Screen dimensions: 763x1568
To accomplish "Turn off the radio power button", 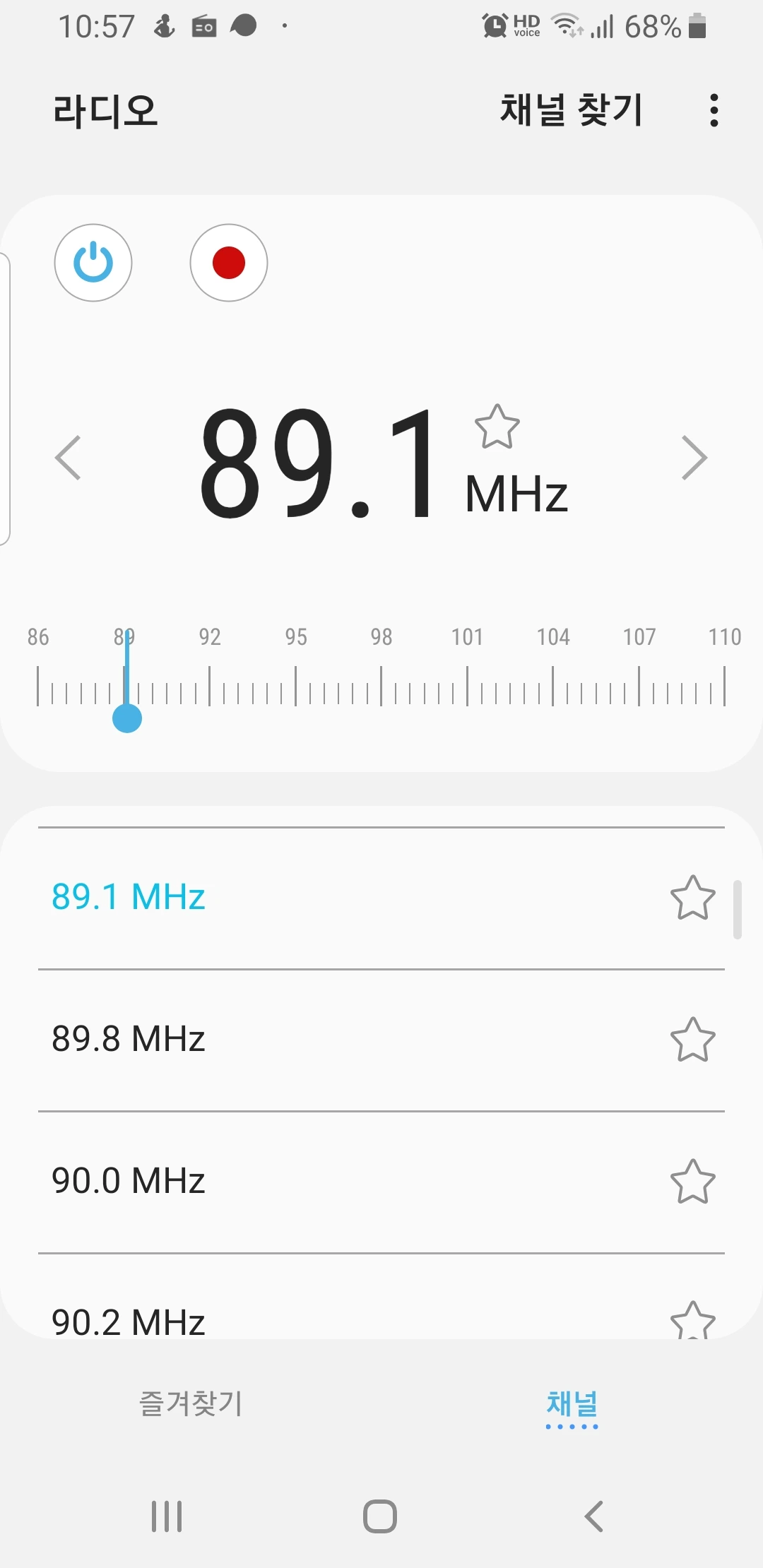I will [93, 263].
